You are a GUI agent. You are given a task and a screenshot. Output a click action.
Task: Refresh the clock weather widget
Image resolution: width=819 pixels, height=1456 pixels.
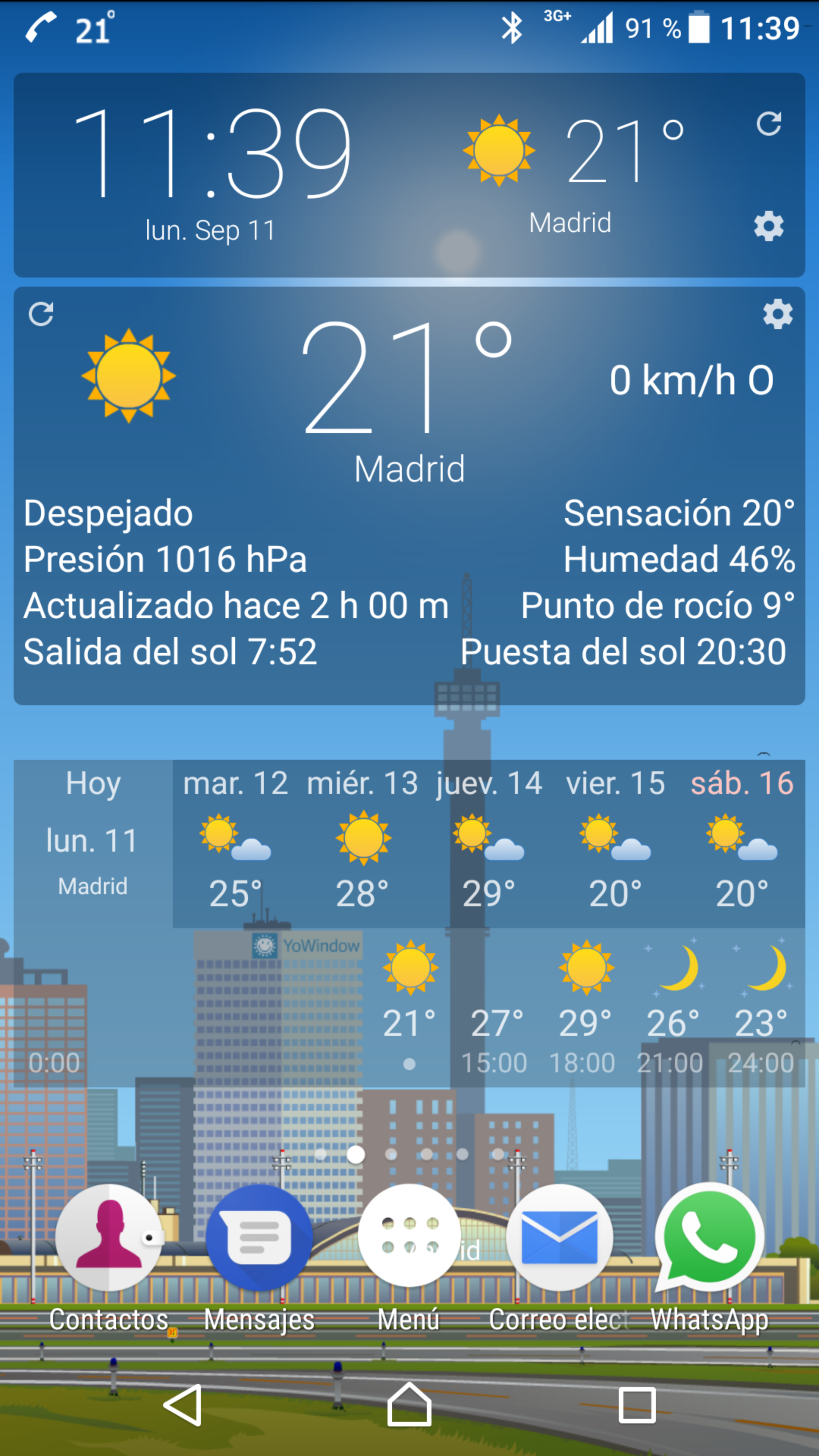[769, 124]
